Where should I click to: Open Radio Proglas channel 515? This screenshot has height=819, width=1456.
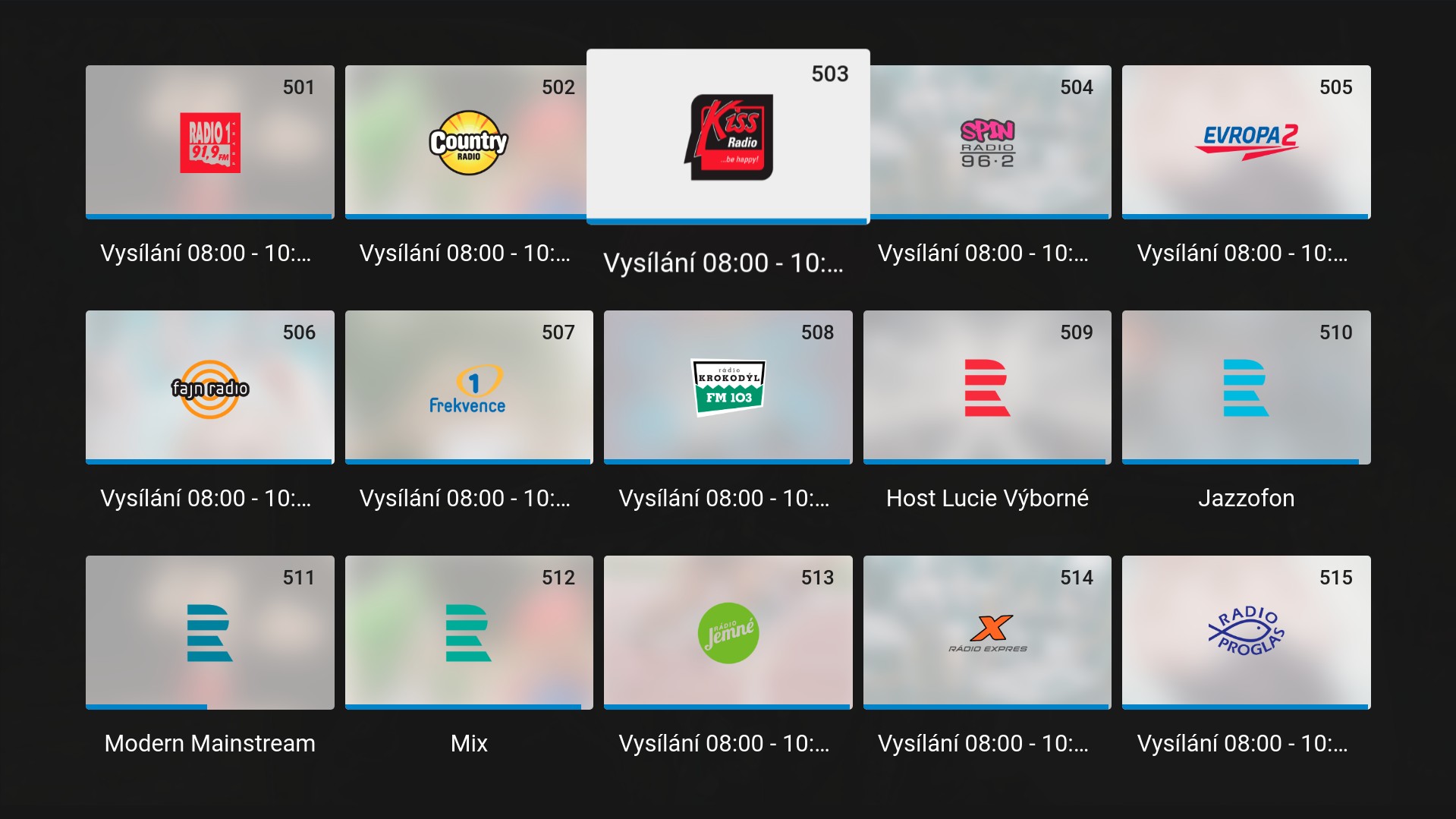click(1246, 632)
